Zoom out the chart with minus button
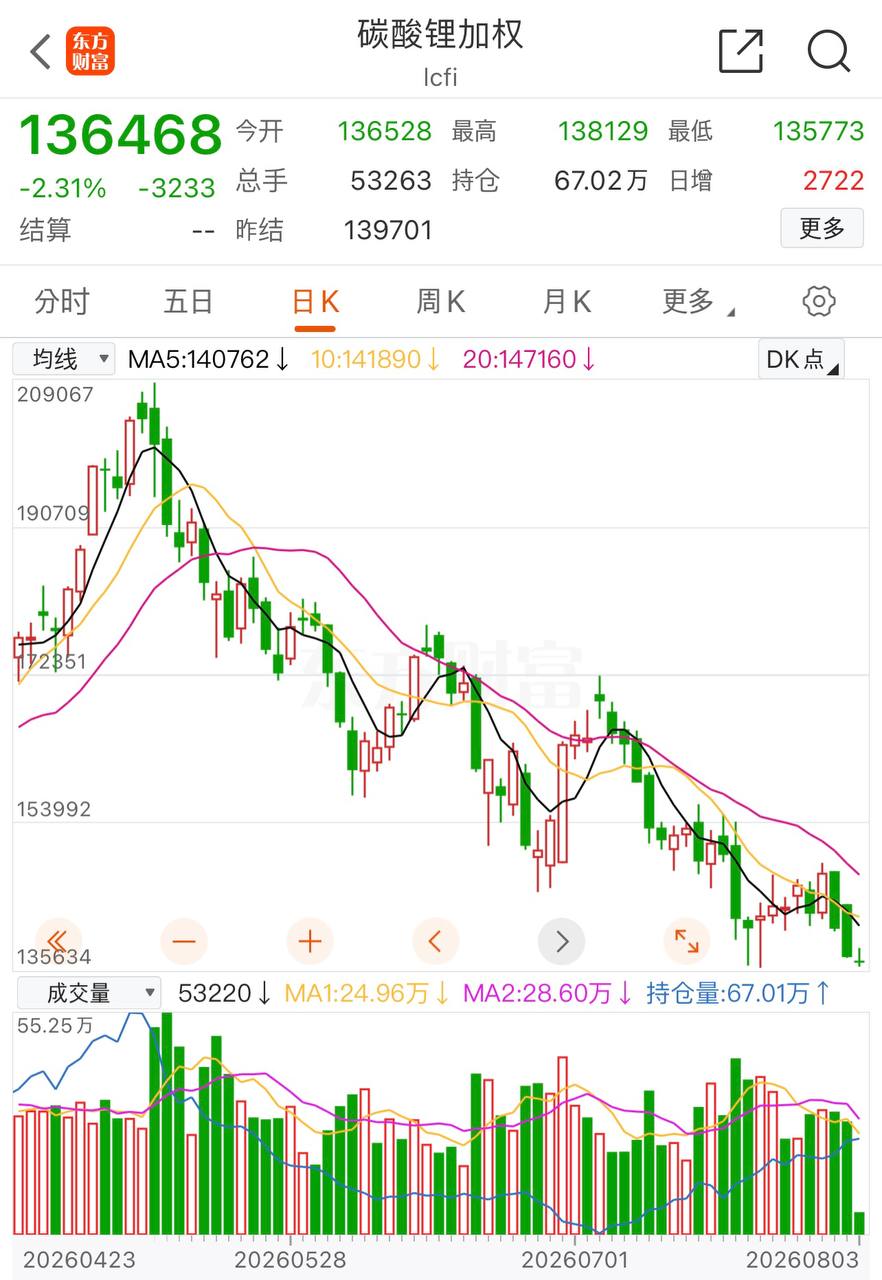This screenshot has width=882, height=1280. point(184,941)
